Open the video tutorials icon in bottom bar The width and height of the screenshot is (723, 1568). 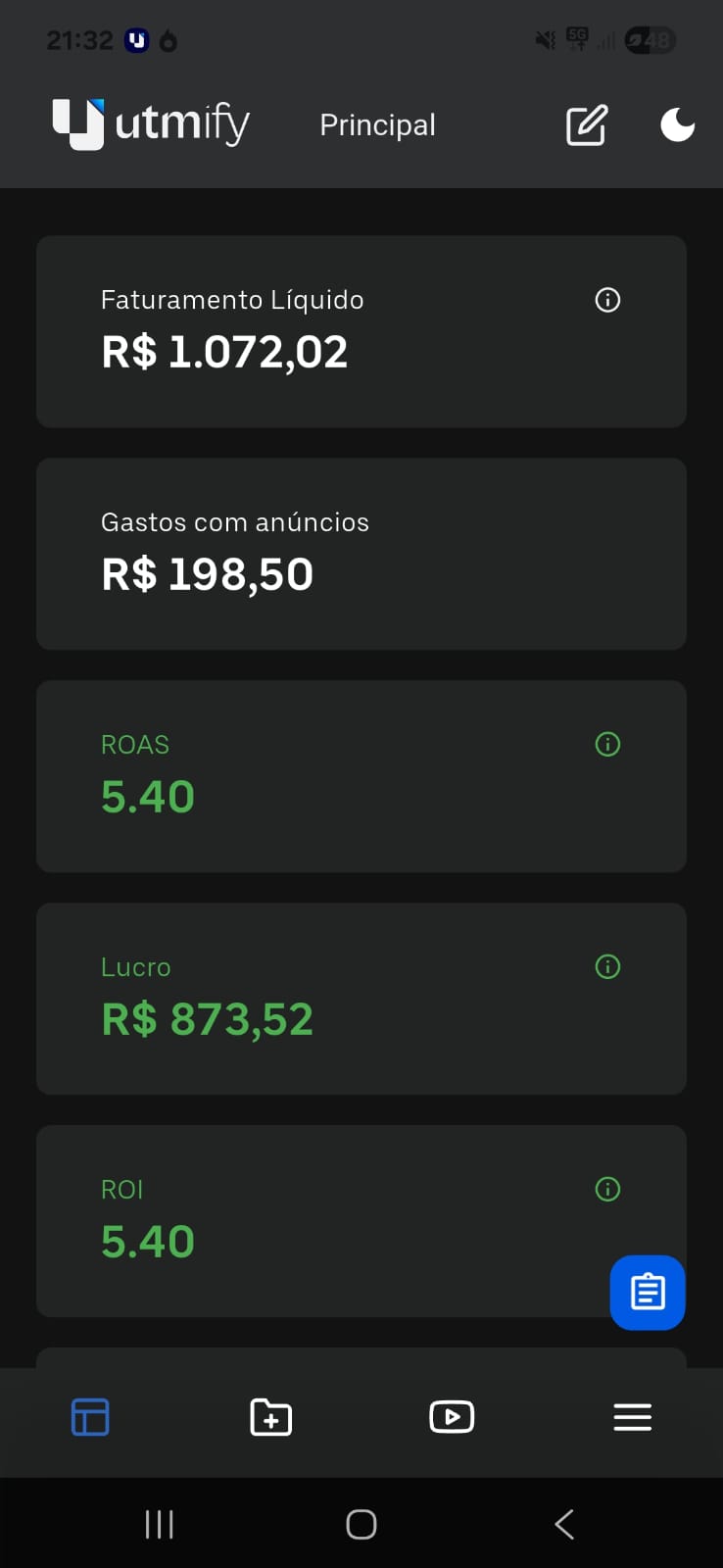coord(452,1416)
